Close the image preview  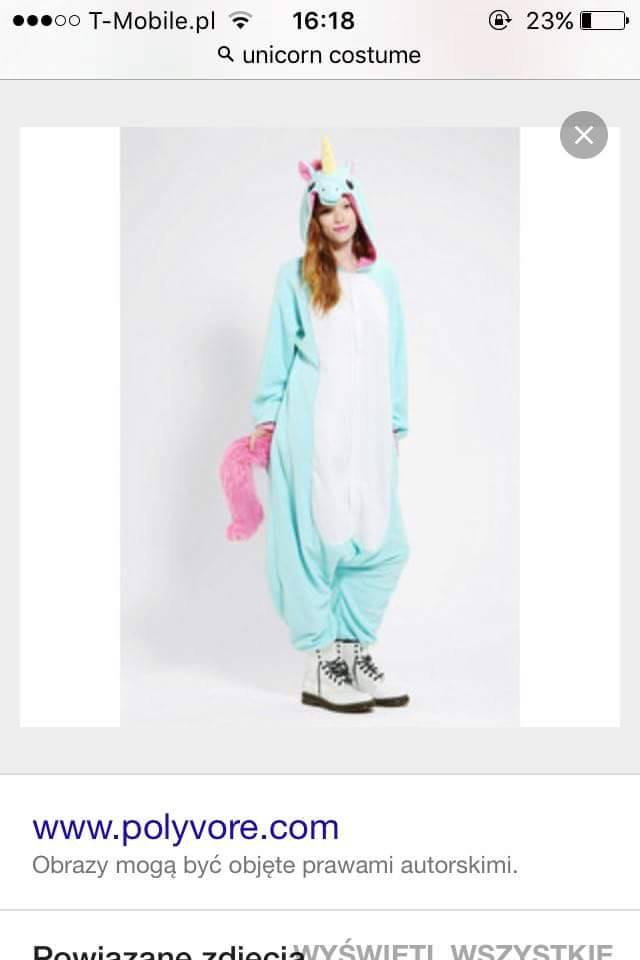click(584, 135)
